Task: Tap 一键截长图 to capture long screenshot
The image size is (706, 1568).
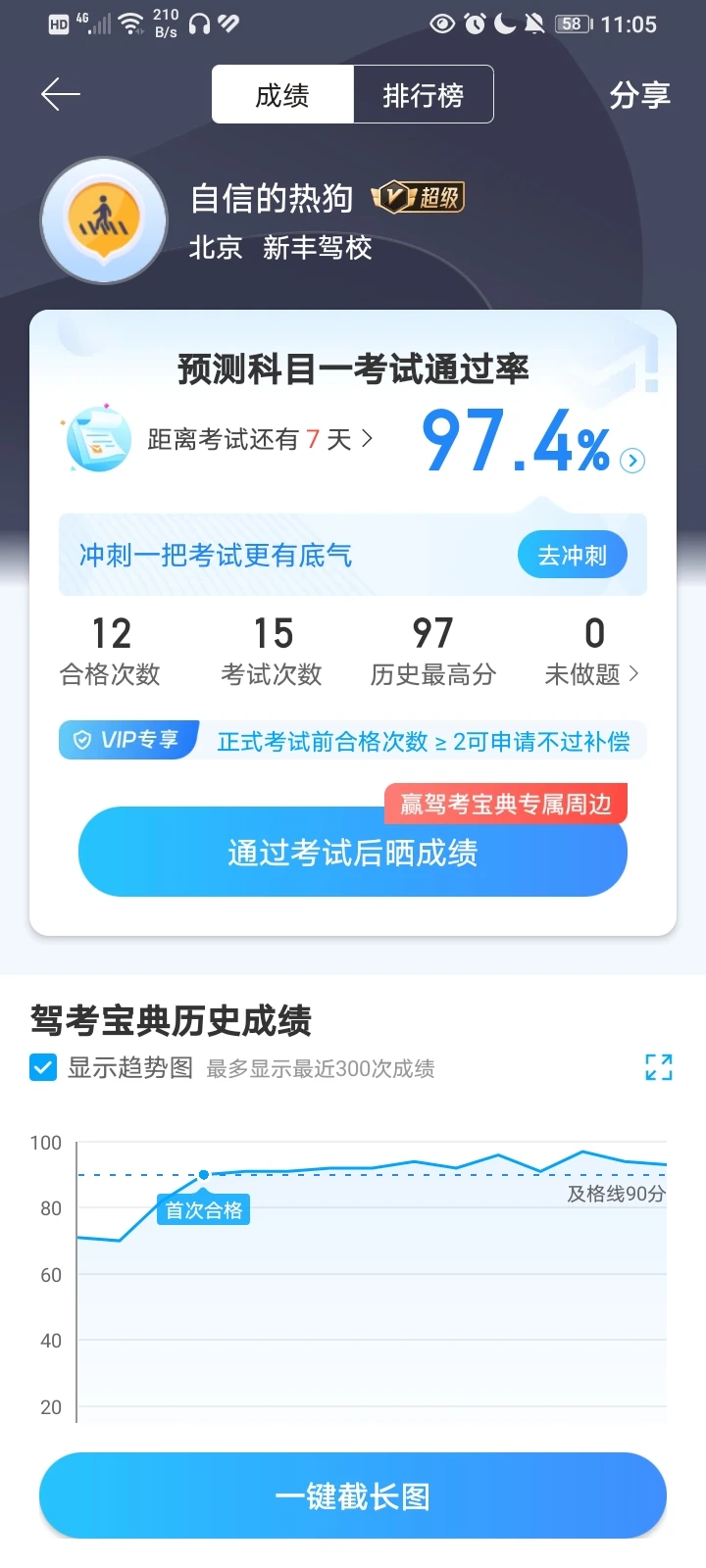Action: tap(353, 1496)
